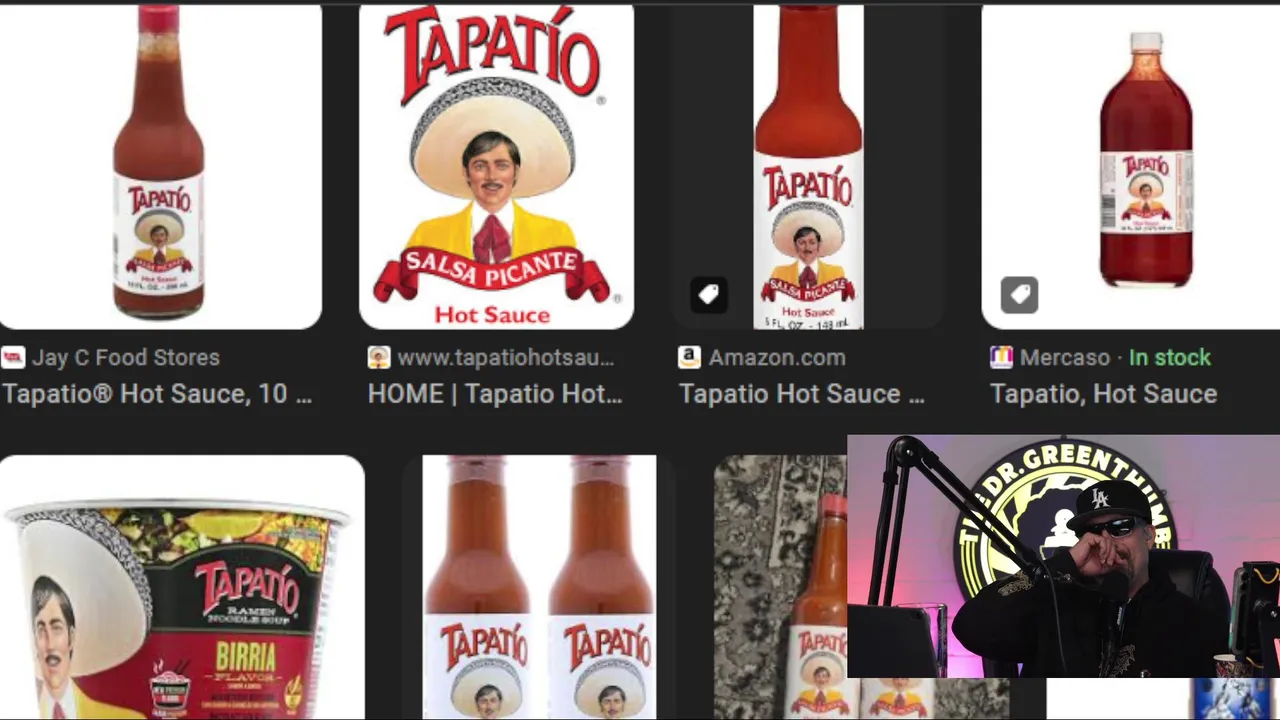
Task: Open the Tapatio Birria ramen cup image
Action: click(x=181, y=588)
